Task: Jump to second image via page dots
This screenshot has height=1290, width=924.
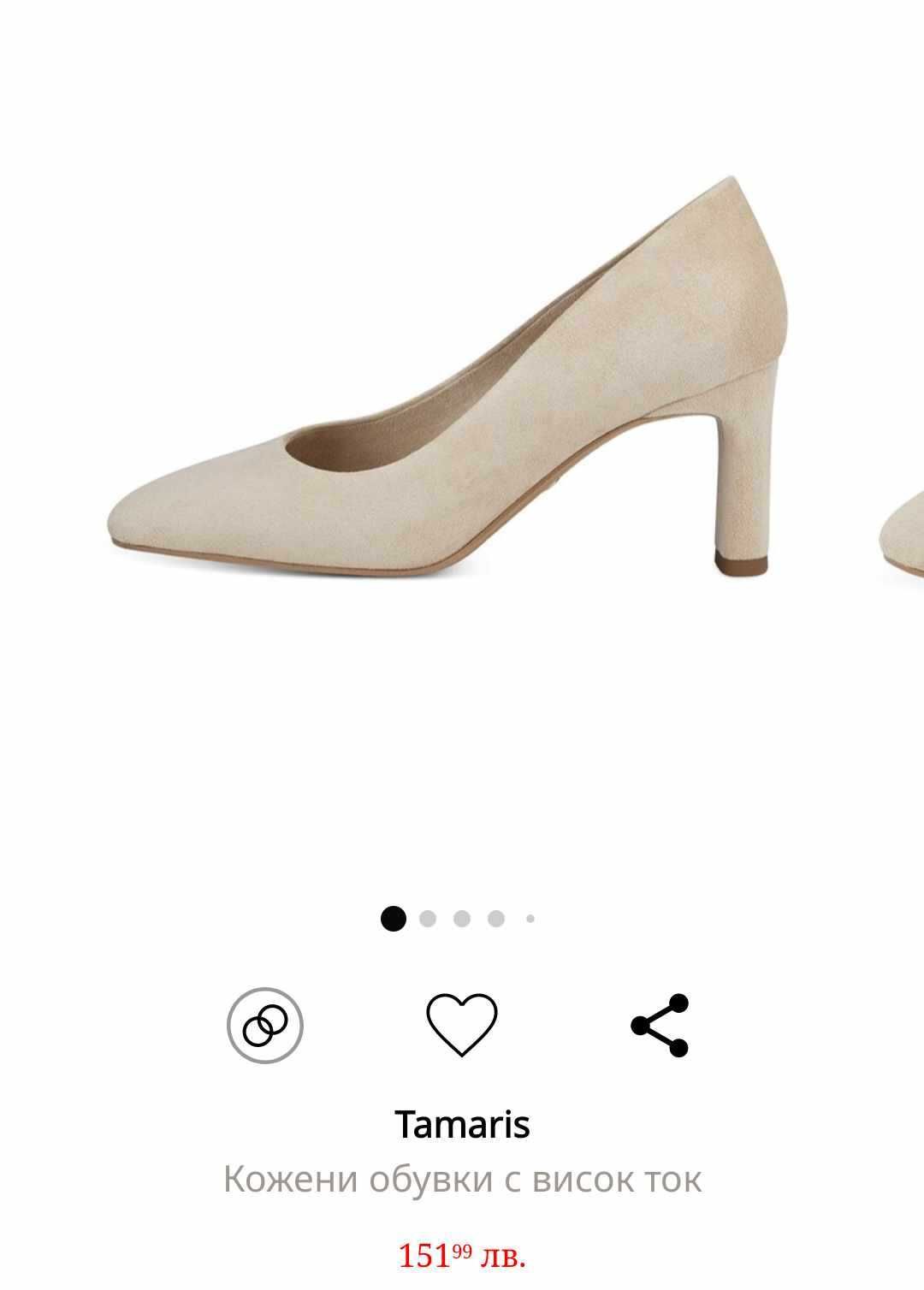Action: point(428,919)
